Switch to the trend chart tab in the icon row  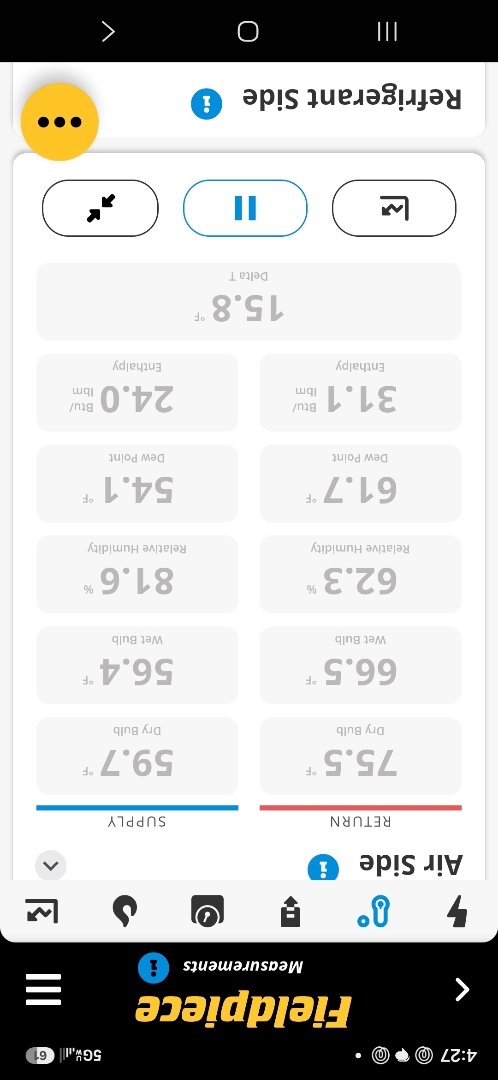point(41,912)
